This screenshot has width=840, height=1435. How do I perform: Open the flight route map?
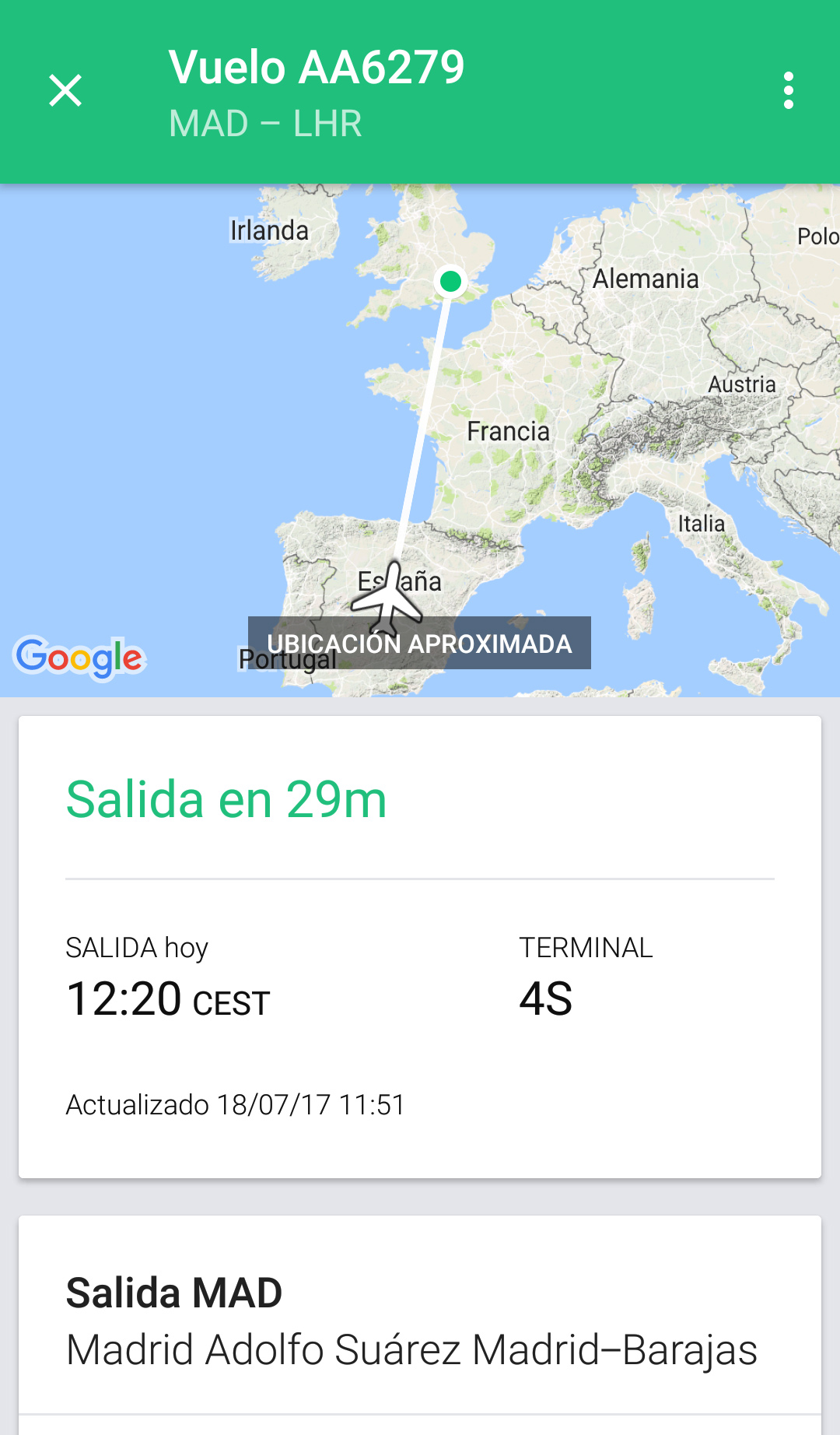pos(420,440)
